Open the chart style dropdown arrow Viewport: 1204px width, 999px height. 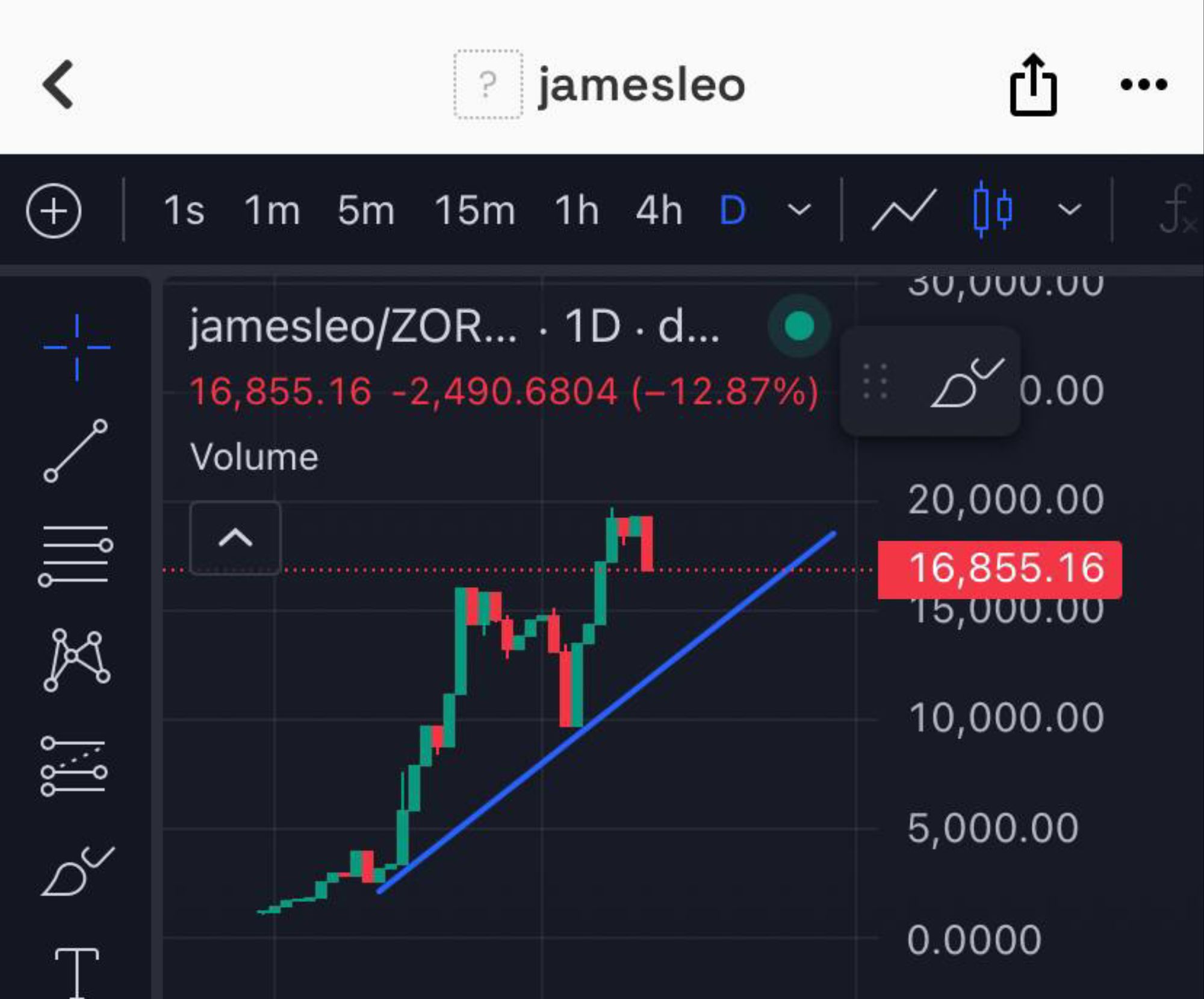tap(1069, 210)
